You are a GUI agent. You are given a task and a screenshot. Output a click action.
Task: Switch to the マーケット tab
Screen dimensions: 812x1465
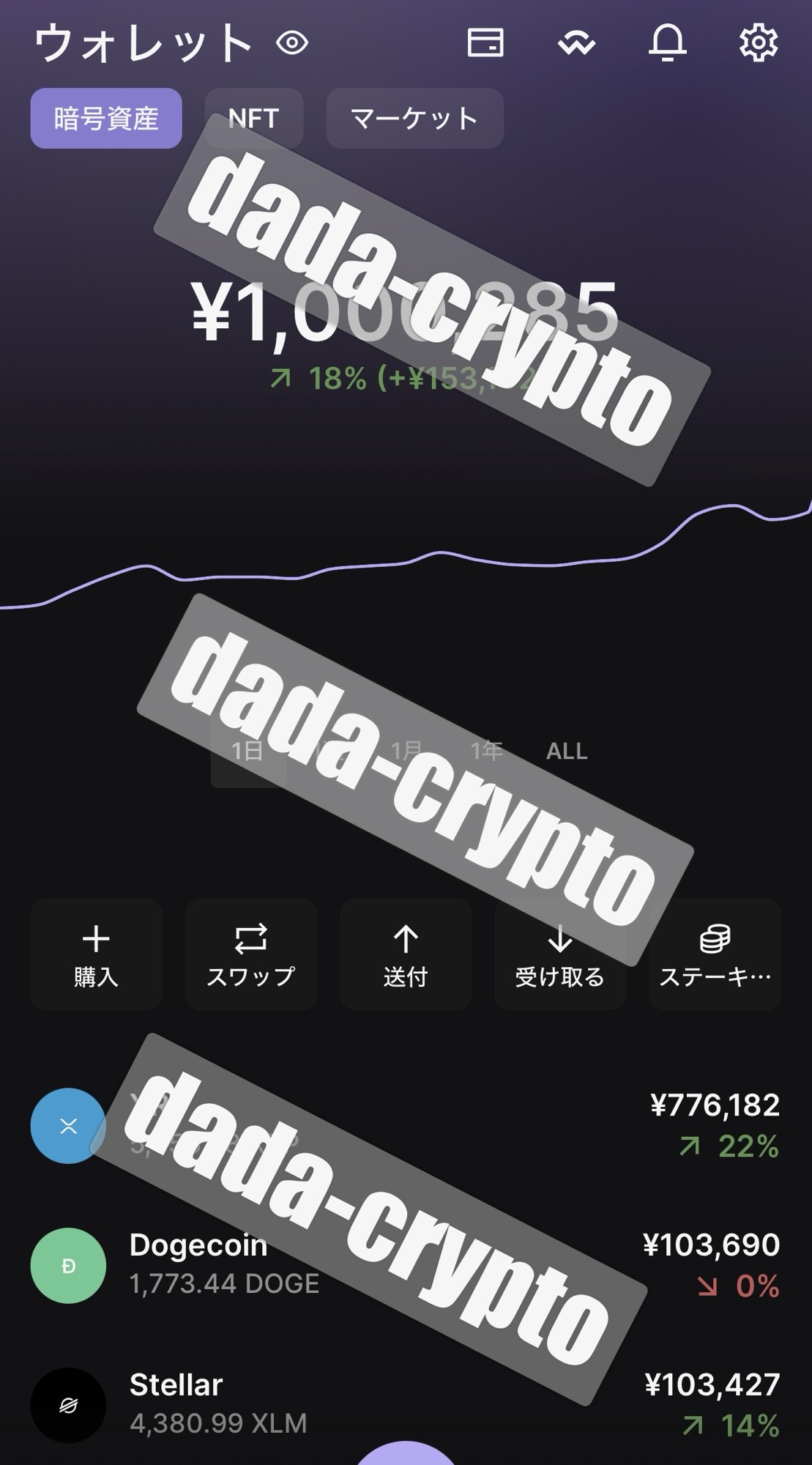point(414,118)
